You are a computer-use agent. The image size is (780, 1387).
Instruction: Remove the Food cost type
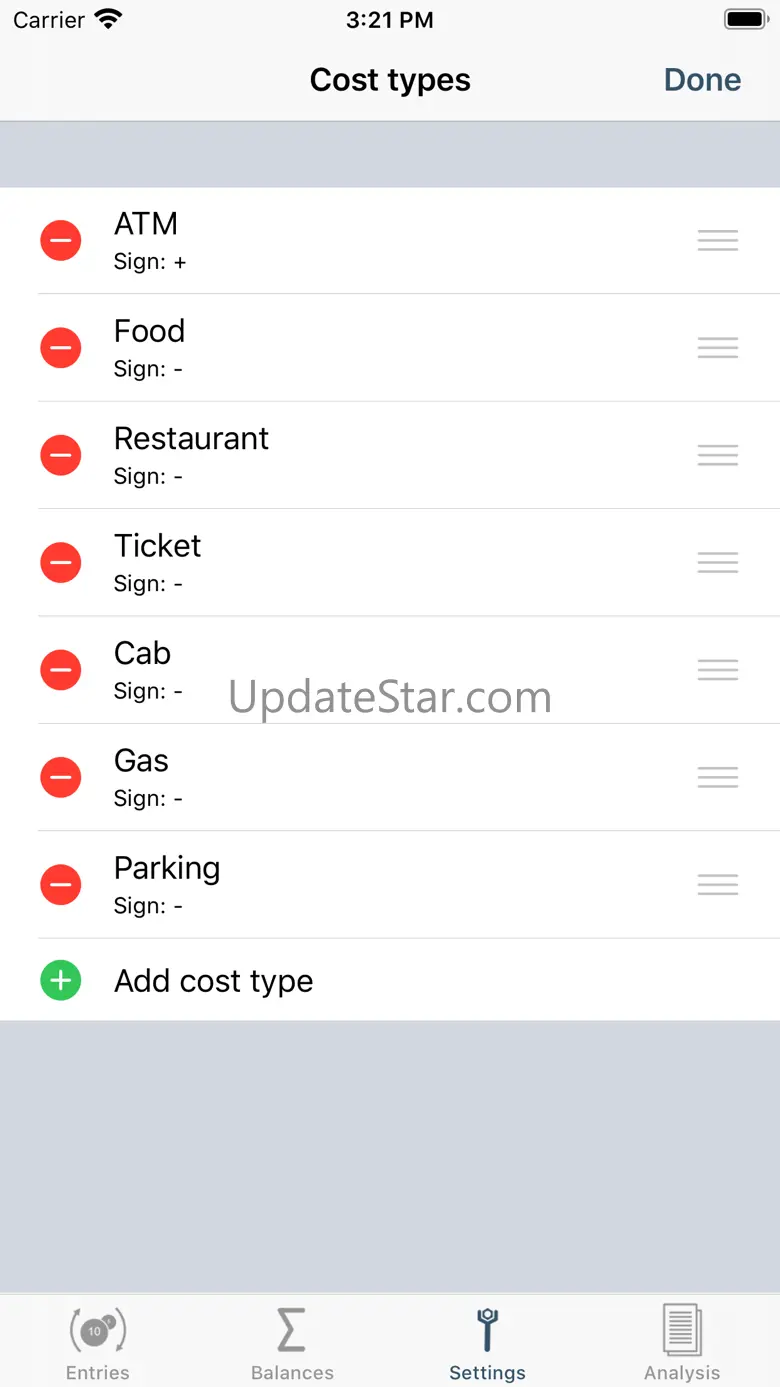(x=61, y=347)
